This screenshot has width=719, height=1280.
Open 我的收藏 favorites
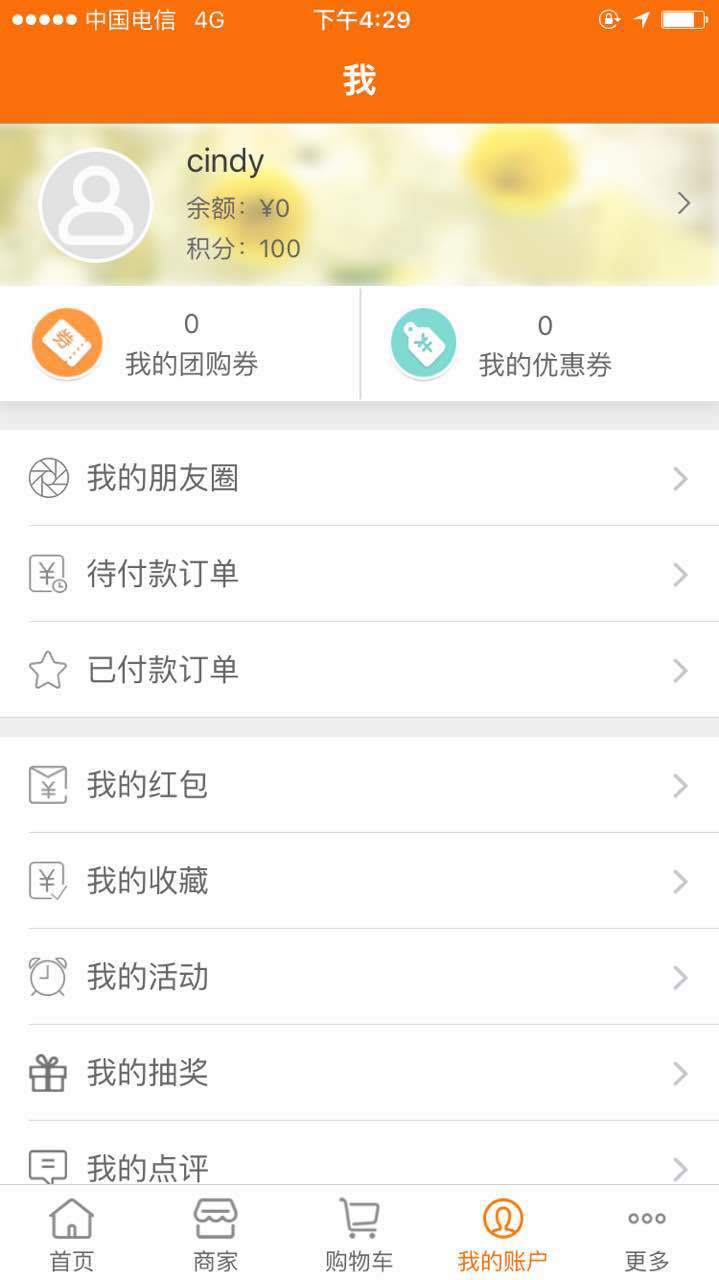click(359, 881)
